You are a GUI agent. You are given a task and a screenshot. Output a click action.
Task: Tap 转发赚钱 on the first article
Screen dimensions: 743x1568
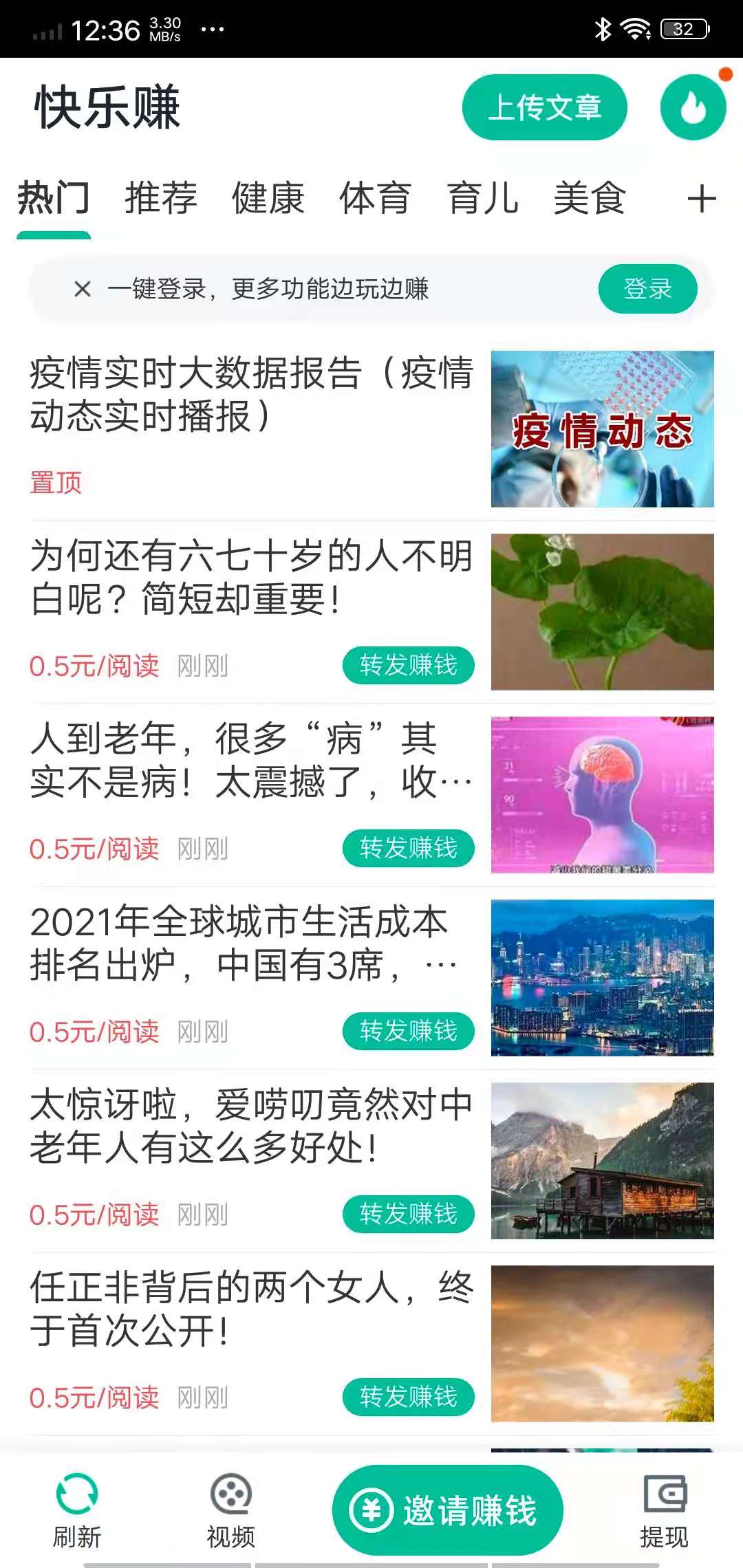pos(408,664)
